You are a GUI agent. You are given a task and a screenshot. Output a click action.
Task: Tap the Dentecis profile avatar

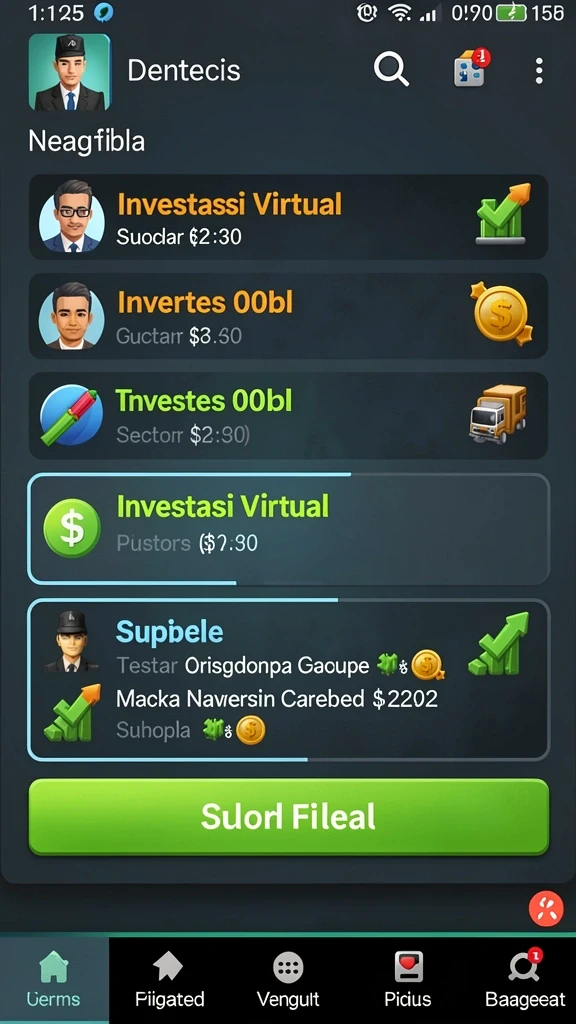pos(69,72)
